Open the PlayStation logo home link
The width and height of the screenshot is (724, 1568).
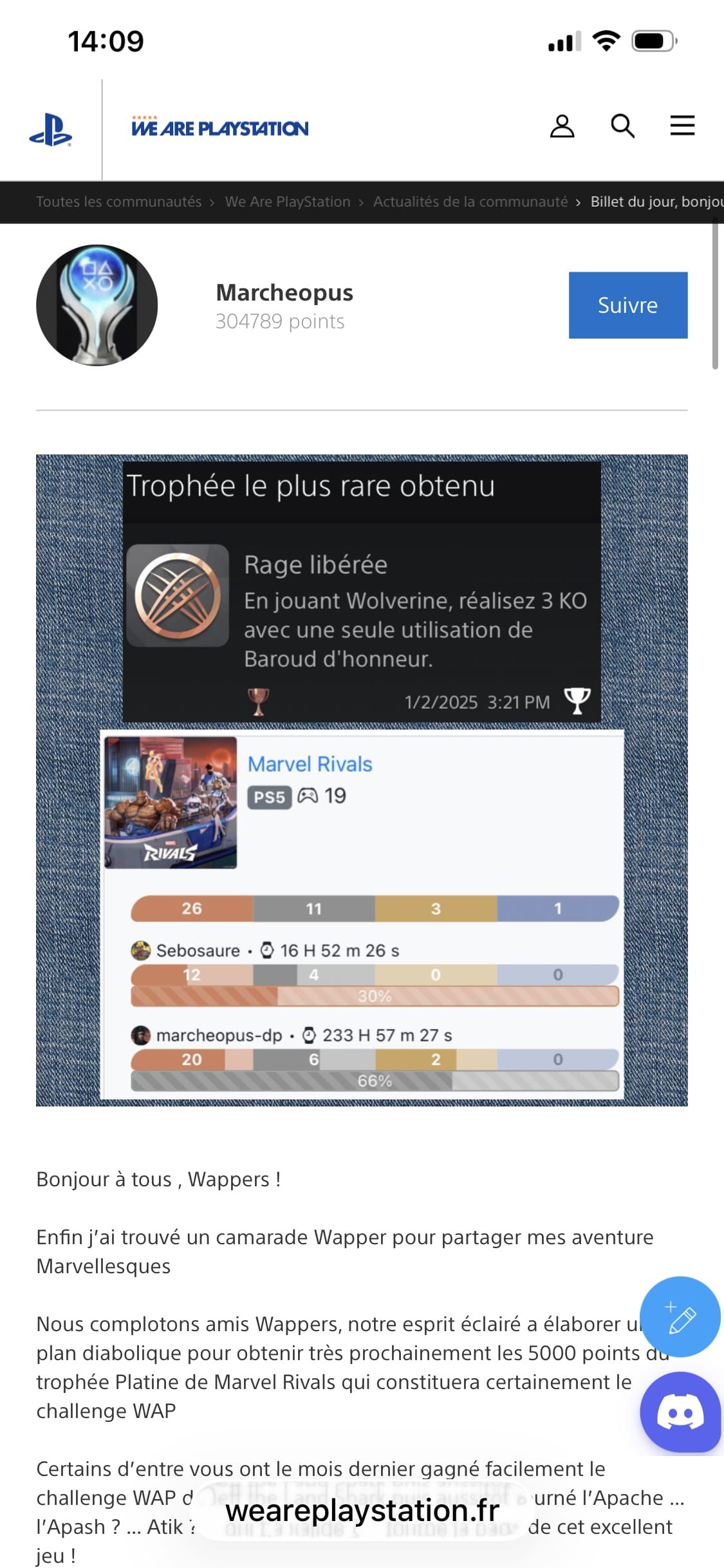[x=50, y=129]
